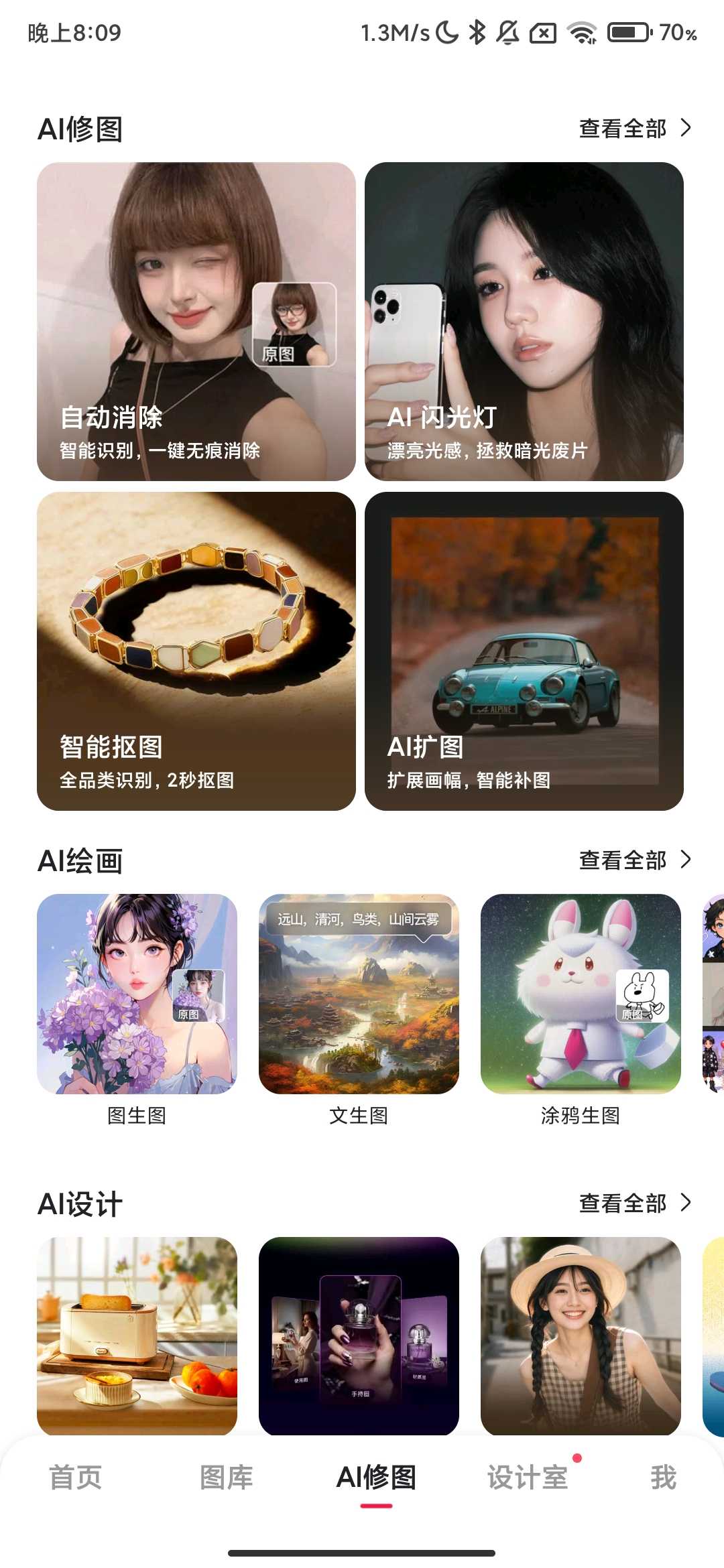The image size is (724, 1568).
Task: Open the perfume bottle design card
Action: [359, 1335]
